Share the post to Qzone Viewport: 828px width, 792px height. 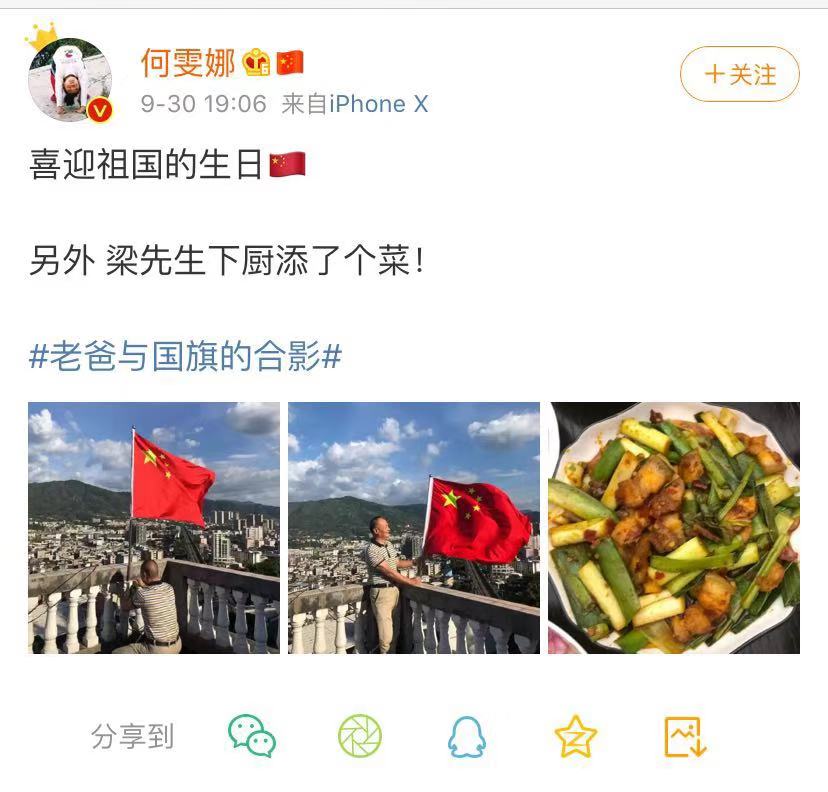(575, 737)
